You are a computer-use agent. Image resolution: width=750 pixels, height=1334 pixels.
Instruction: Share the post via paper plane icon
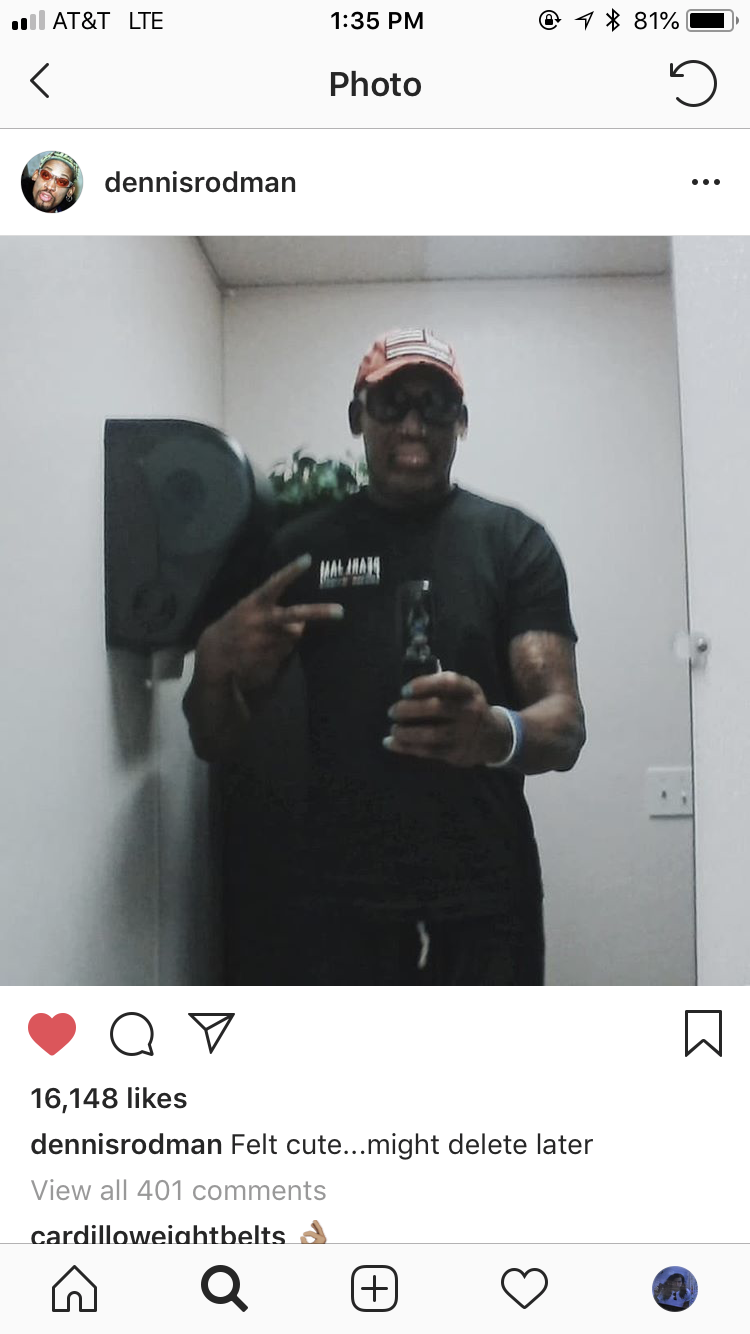211,1033
